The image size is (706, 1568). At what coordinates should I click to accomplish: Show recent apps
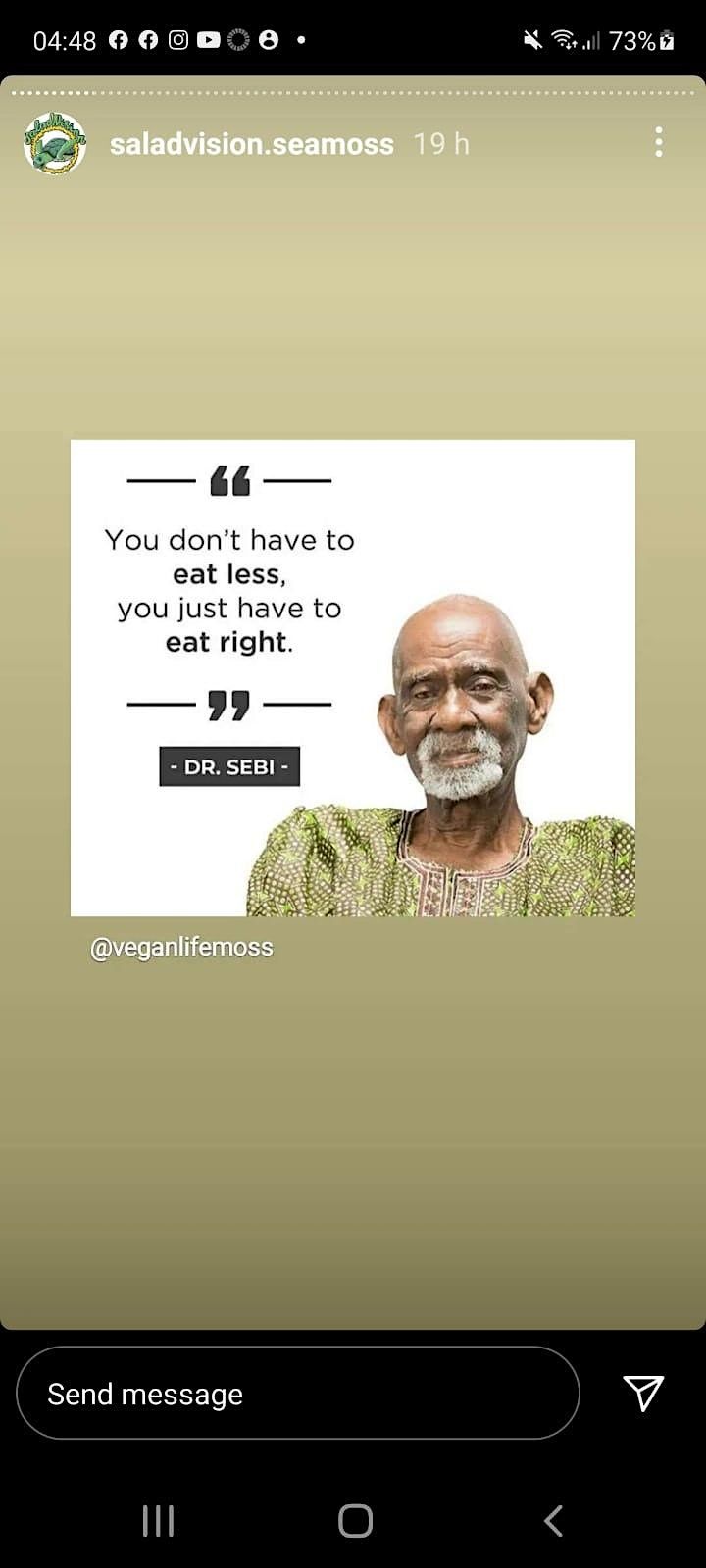[158, 1520]
